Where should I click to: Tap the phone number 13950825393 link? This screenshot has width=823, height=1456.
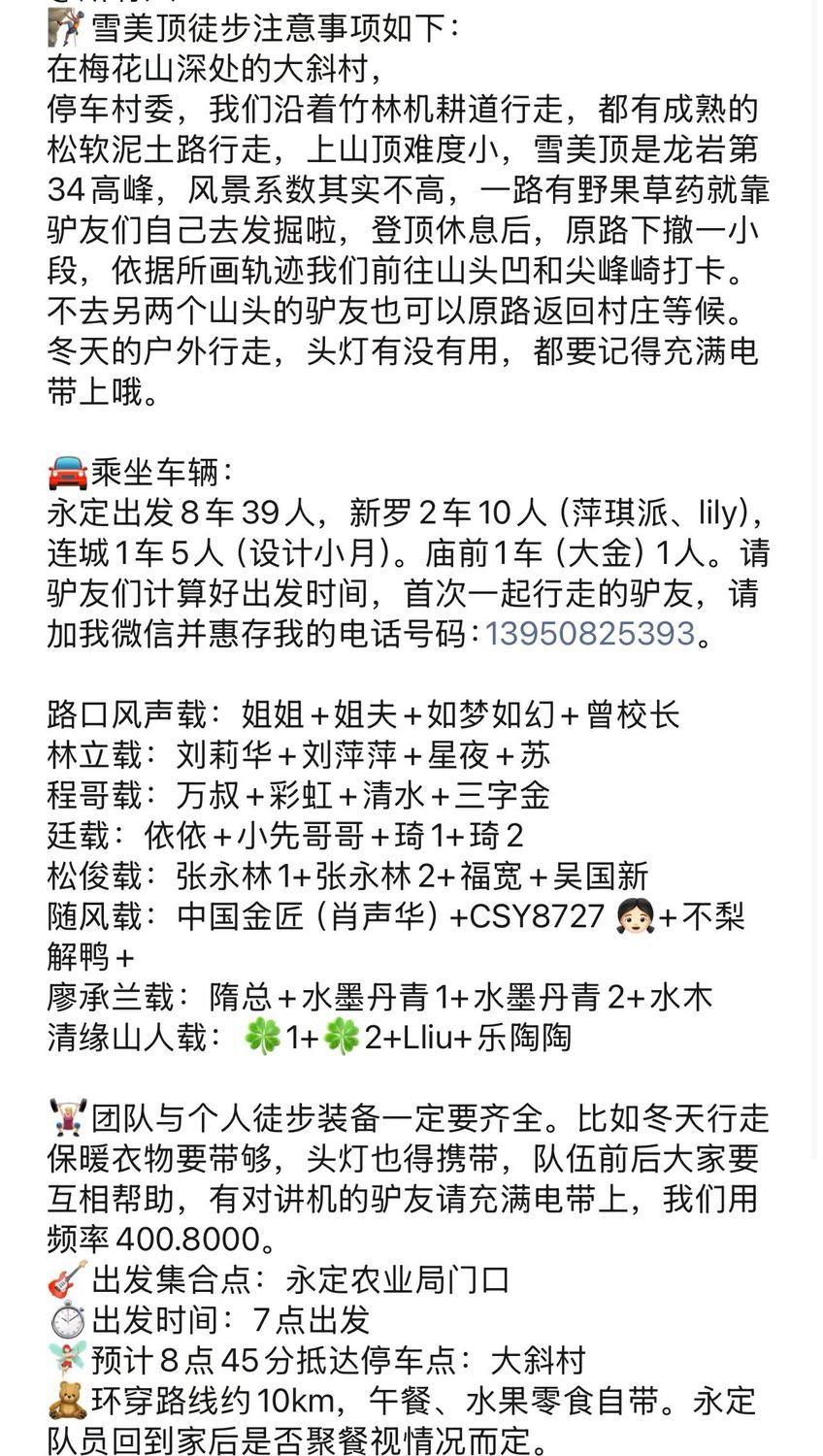(590, 633)
